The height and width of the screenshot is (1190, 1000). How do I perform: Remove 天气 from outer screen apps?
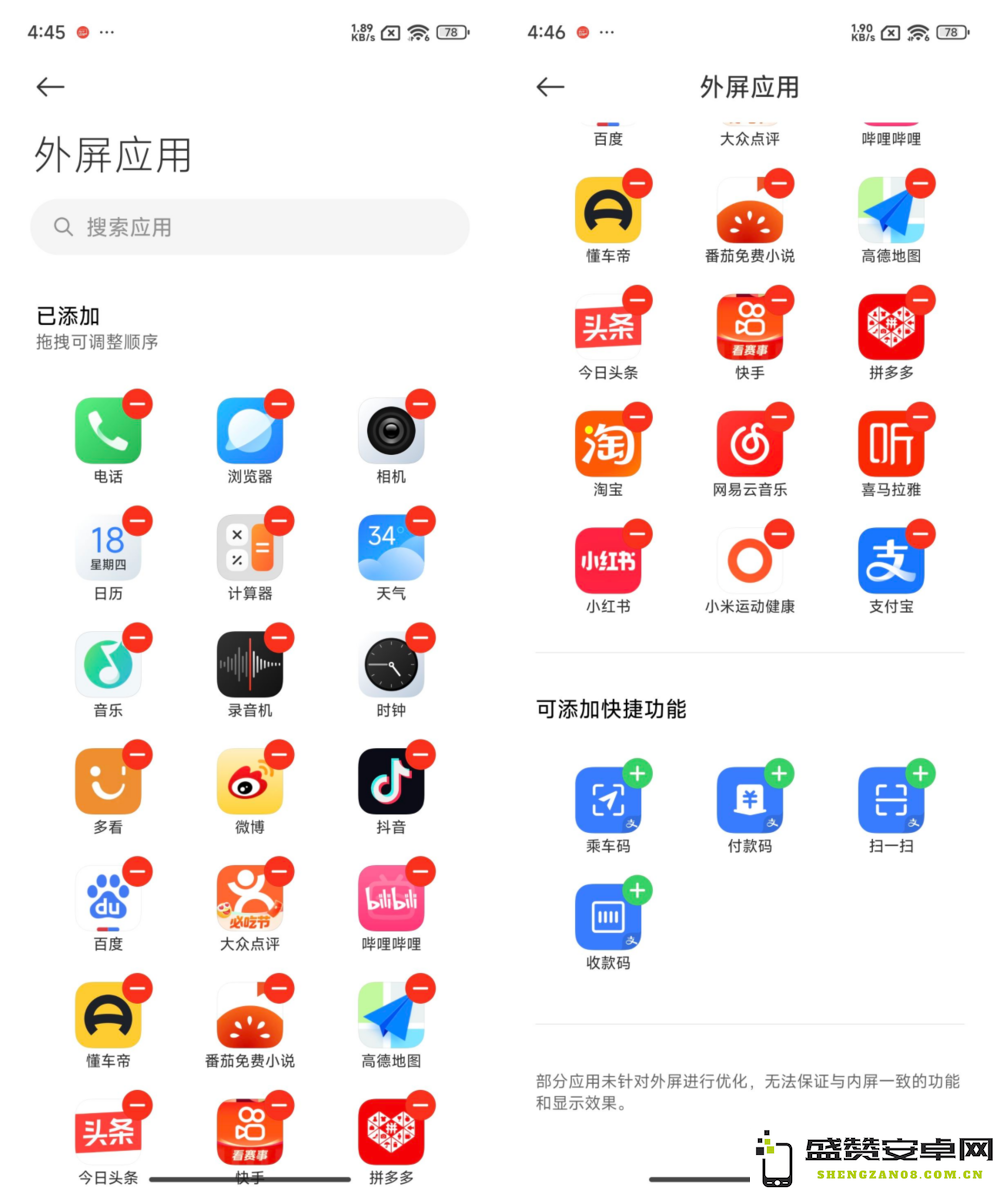pos(421,521)
